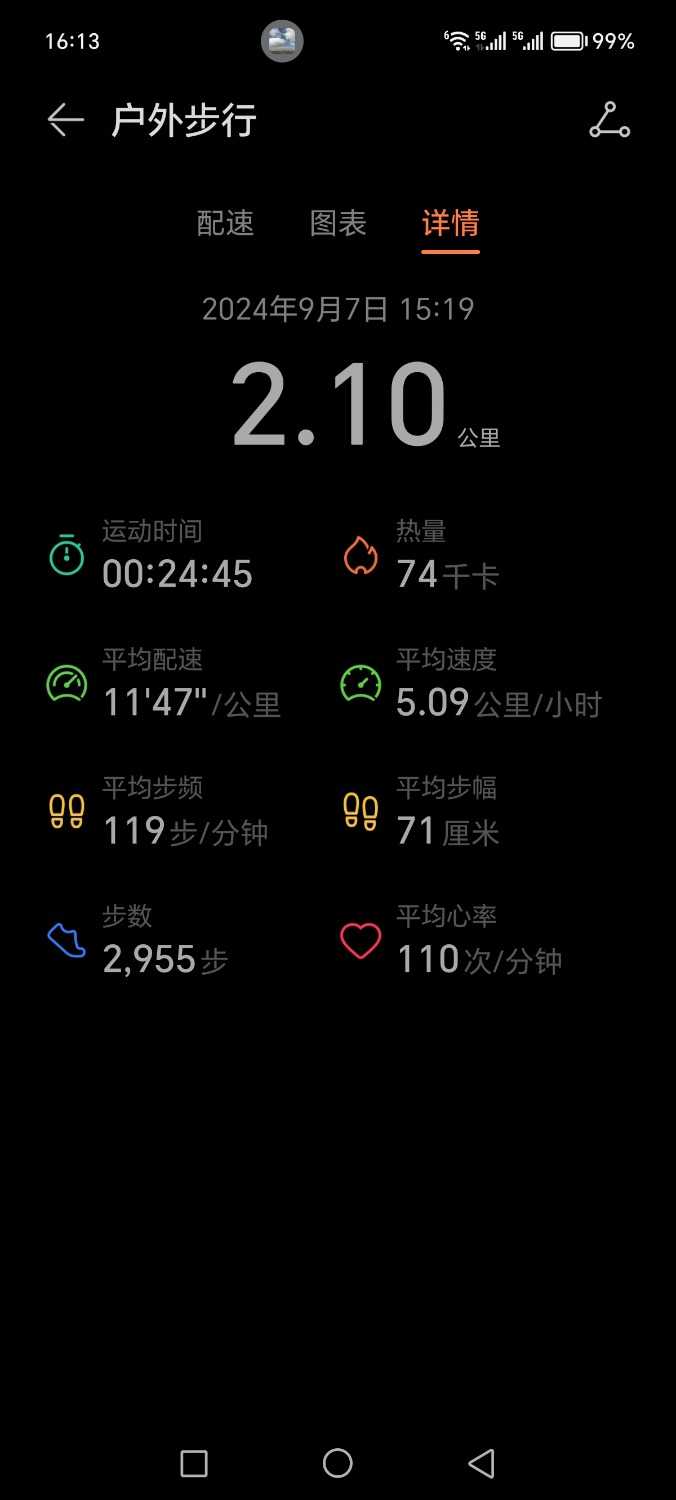The image size is (676, 1500).
Task: Select the 详情 tab
Action: coord(450,223)
